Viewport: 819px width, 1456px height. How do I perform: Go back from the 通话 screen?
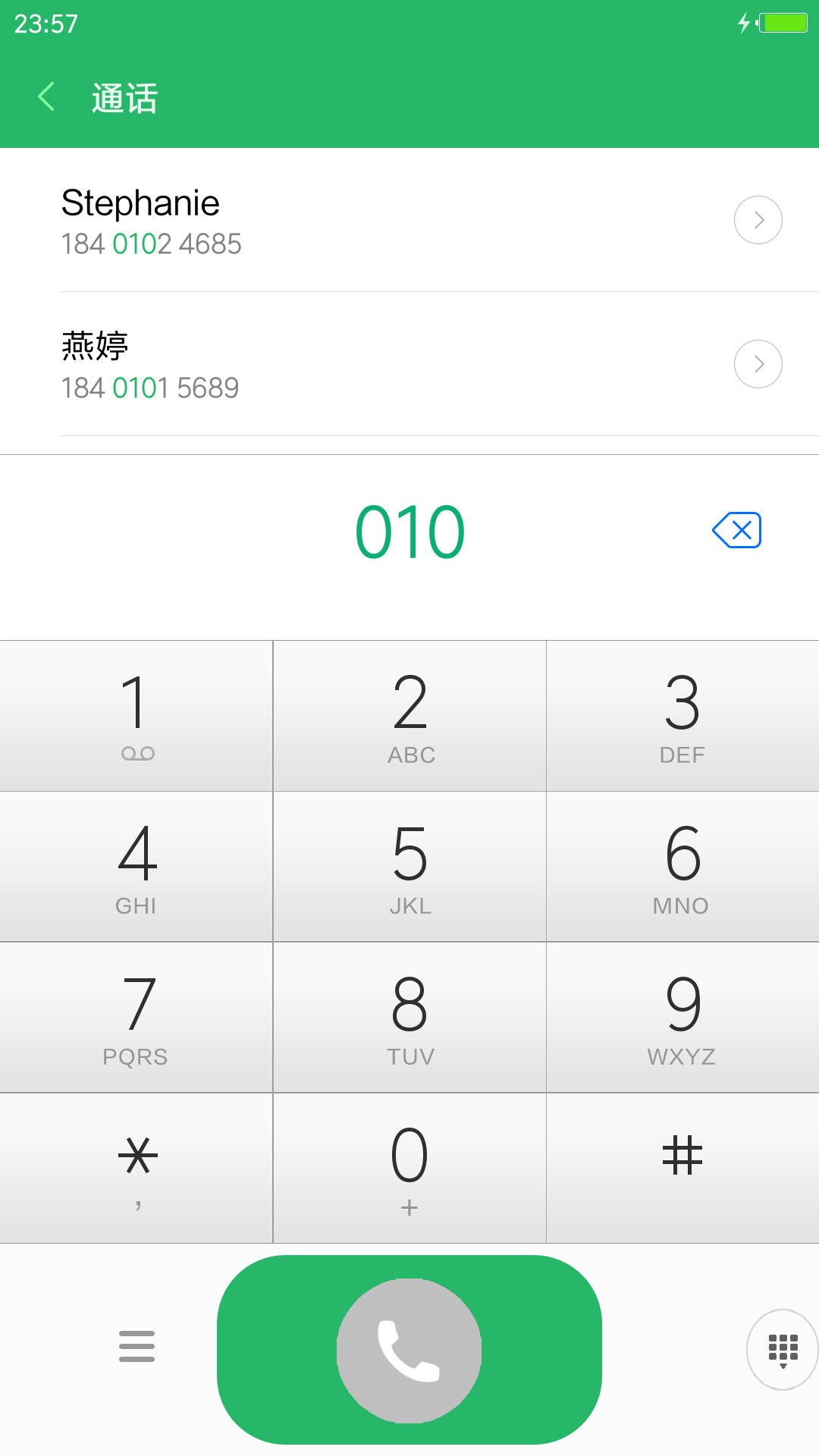[x=46, y=97]
